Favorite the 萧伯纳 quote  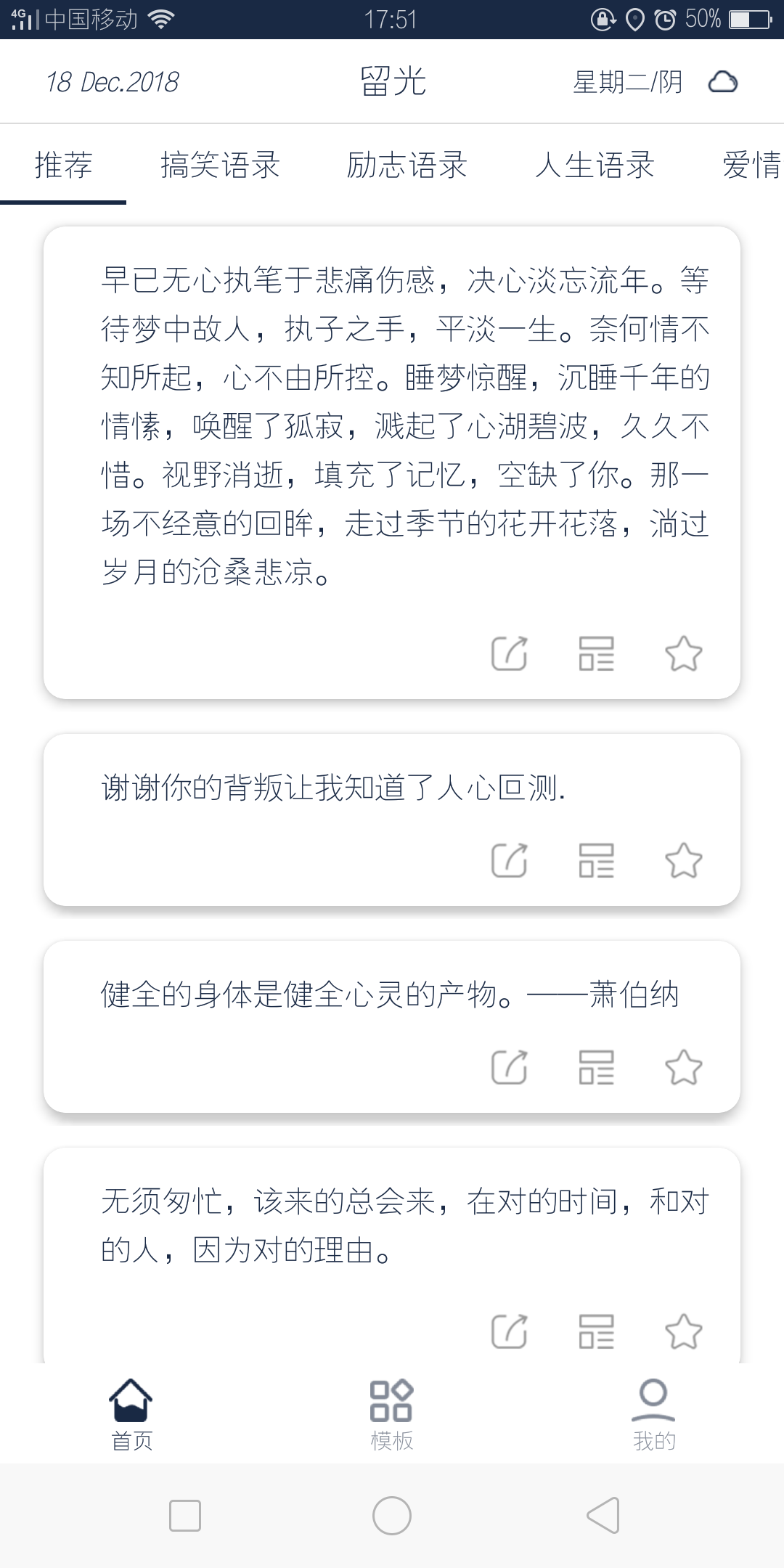click(x=683, y=1067)
